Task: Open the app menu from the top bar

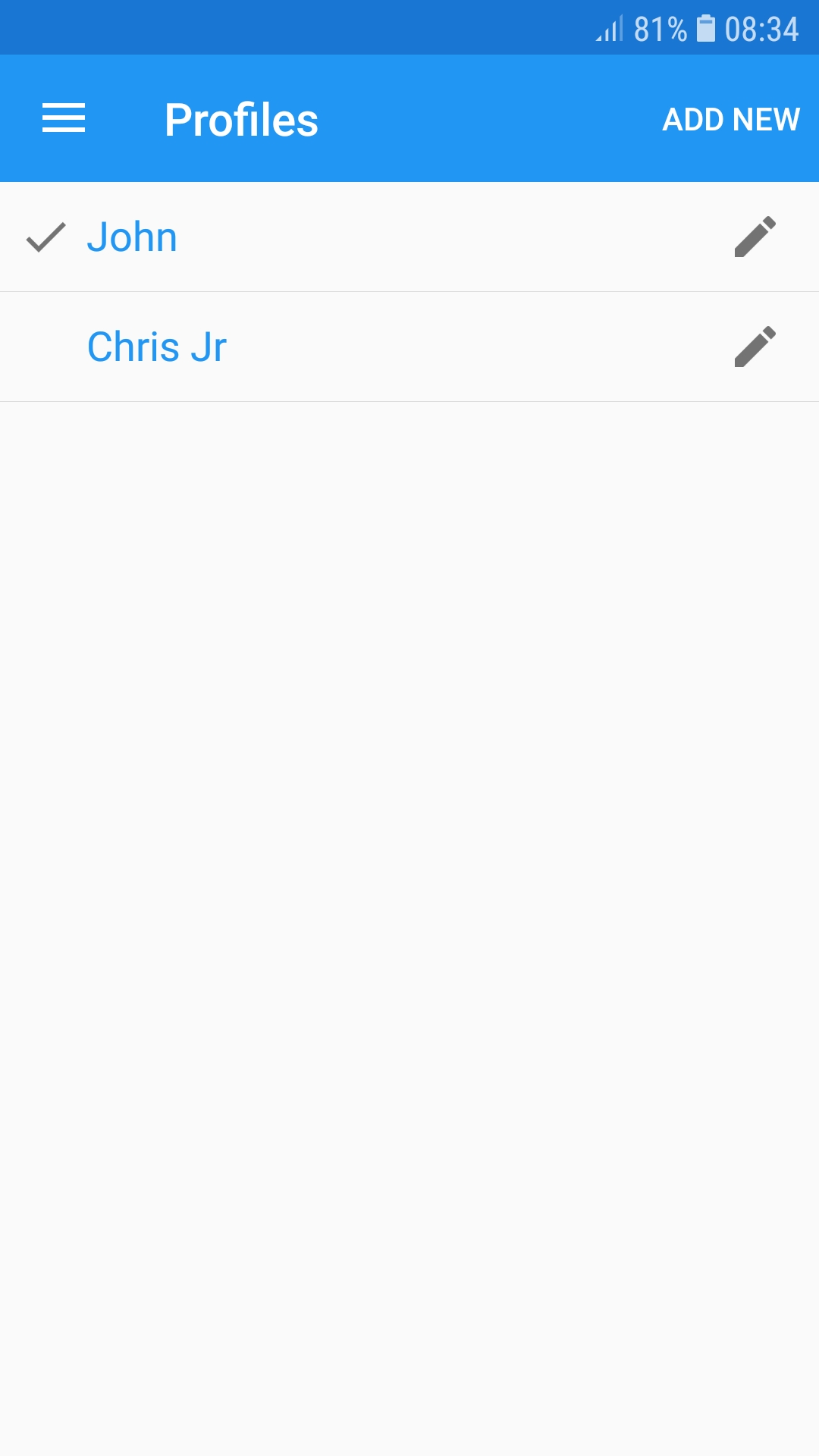Action: [64, 118]
